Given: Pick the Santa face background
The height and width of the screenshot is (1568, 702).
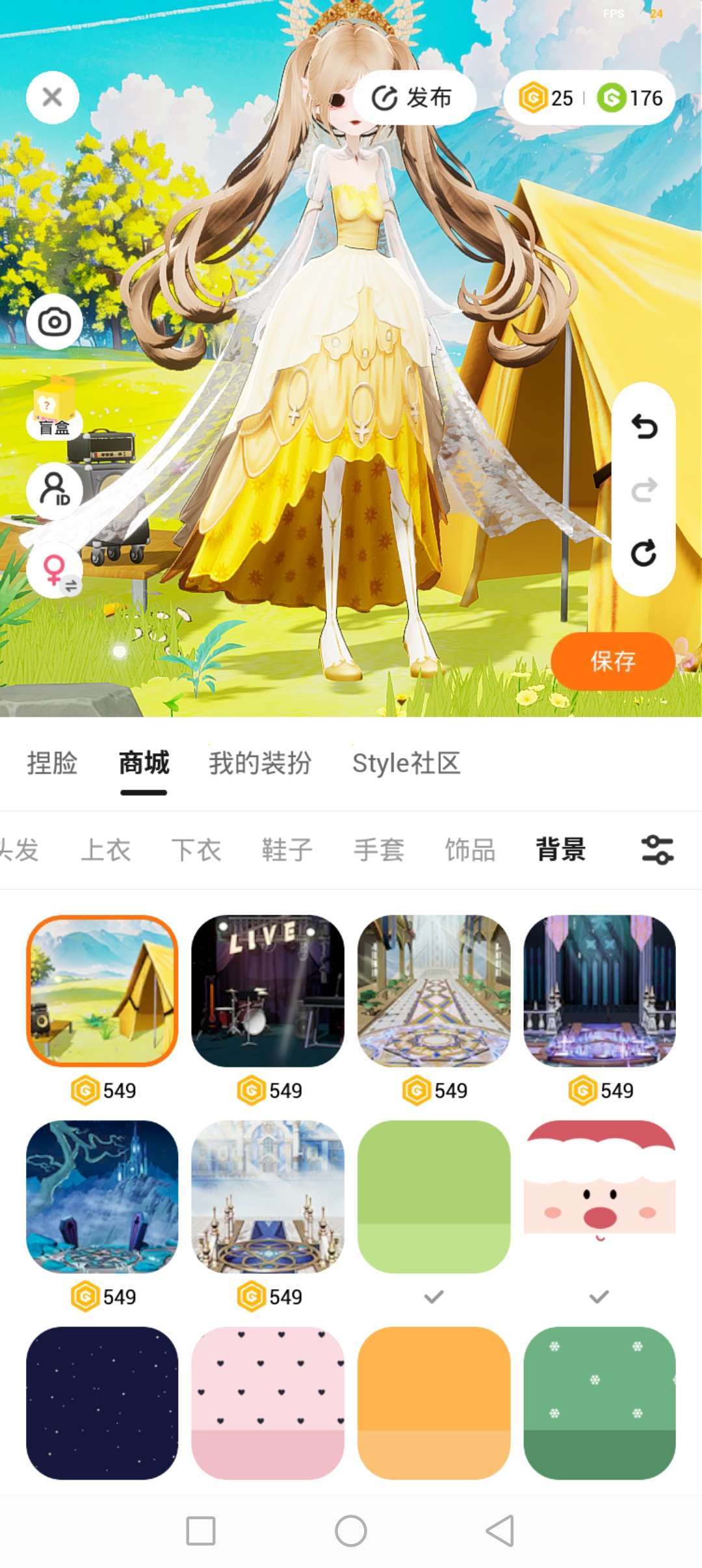Looking at the screenshot, I should (x=599, y=1196).
